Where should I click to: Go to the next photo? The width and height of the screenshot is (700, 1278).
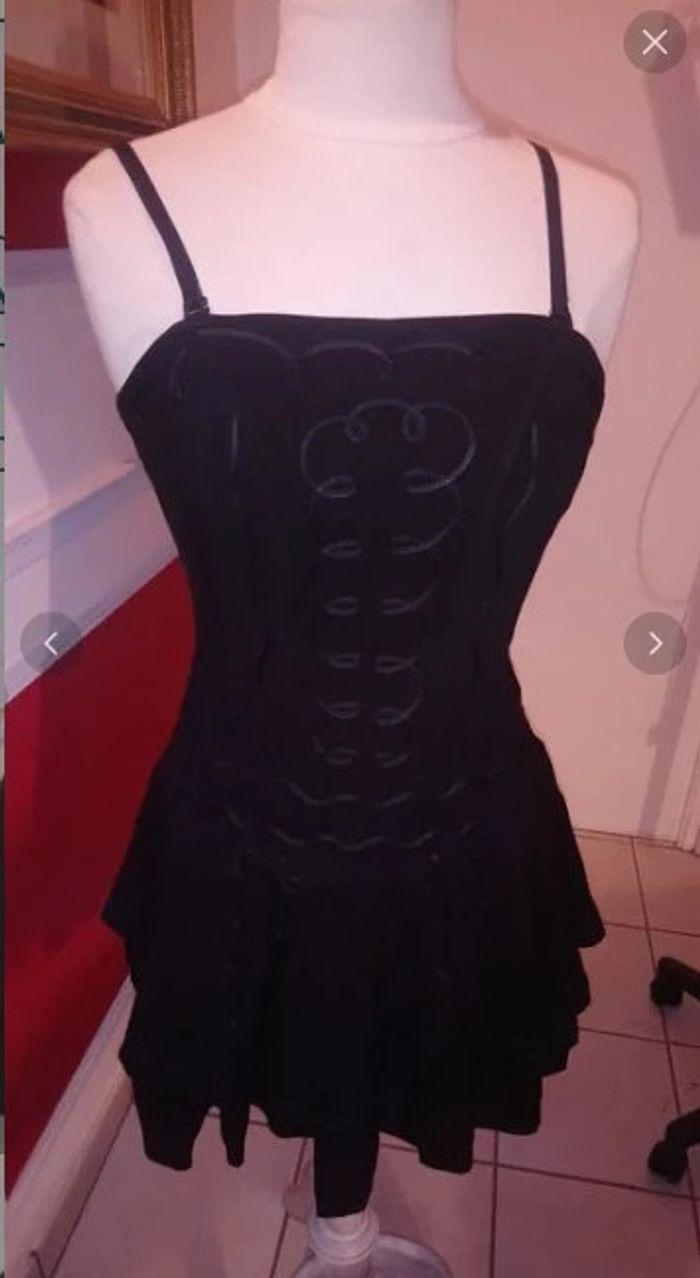654,642
